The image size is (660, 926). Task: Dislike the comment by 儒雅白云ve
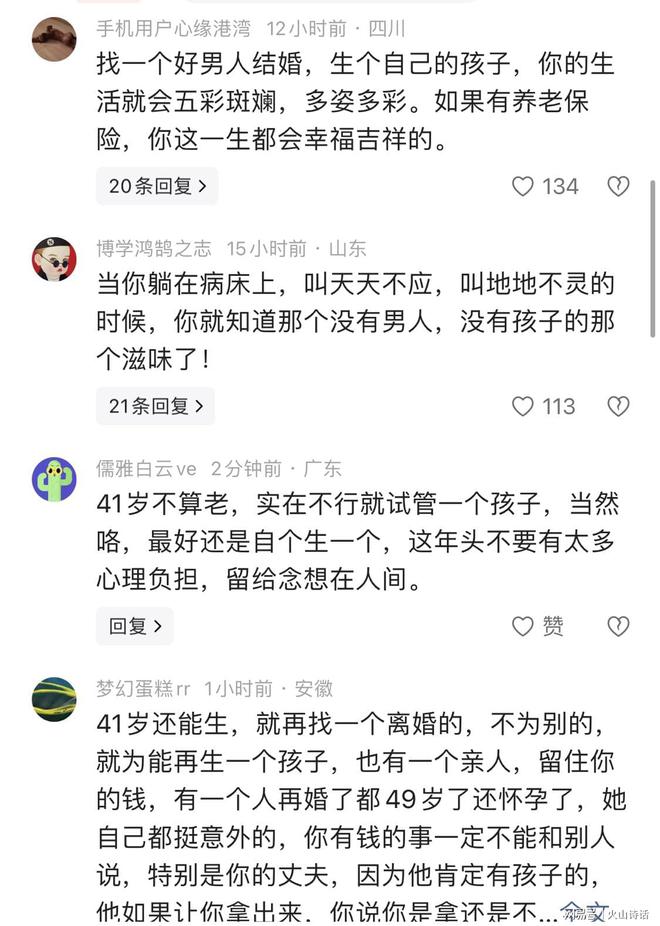[618, 626]
